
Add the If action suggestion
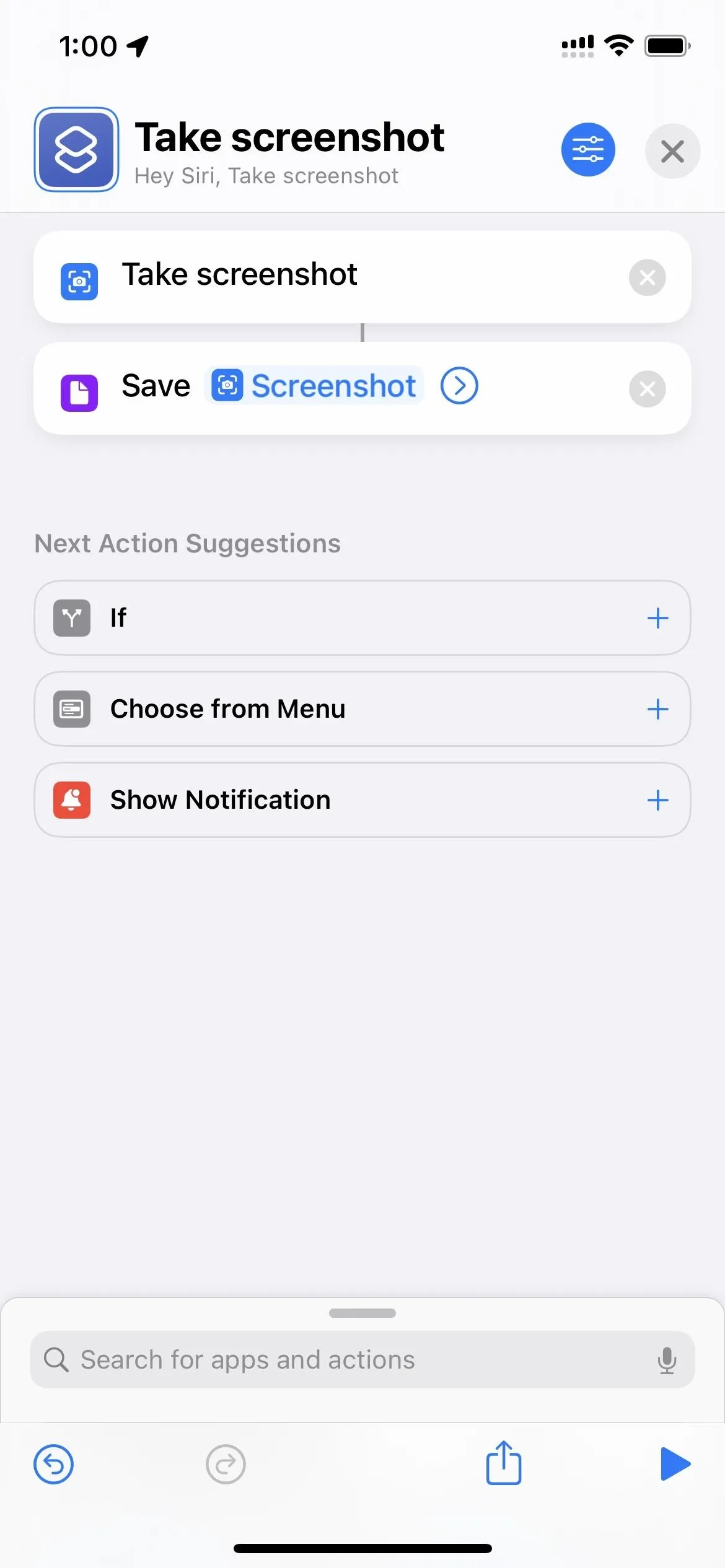click(657, 618)
